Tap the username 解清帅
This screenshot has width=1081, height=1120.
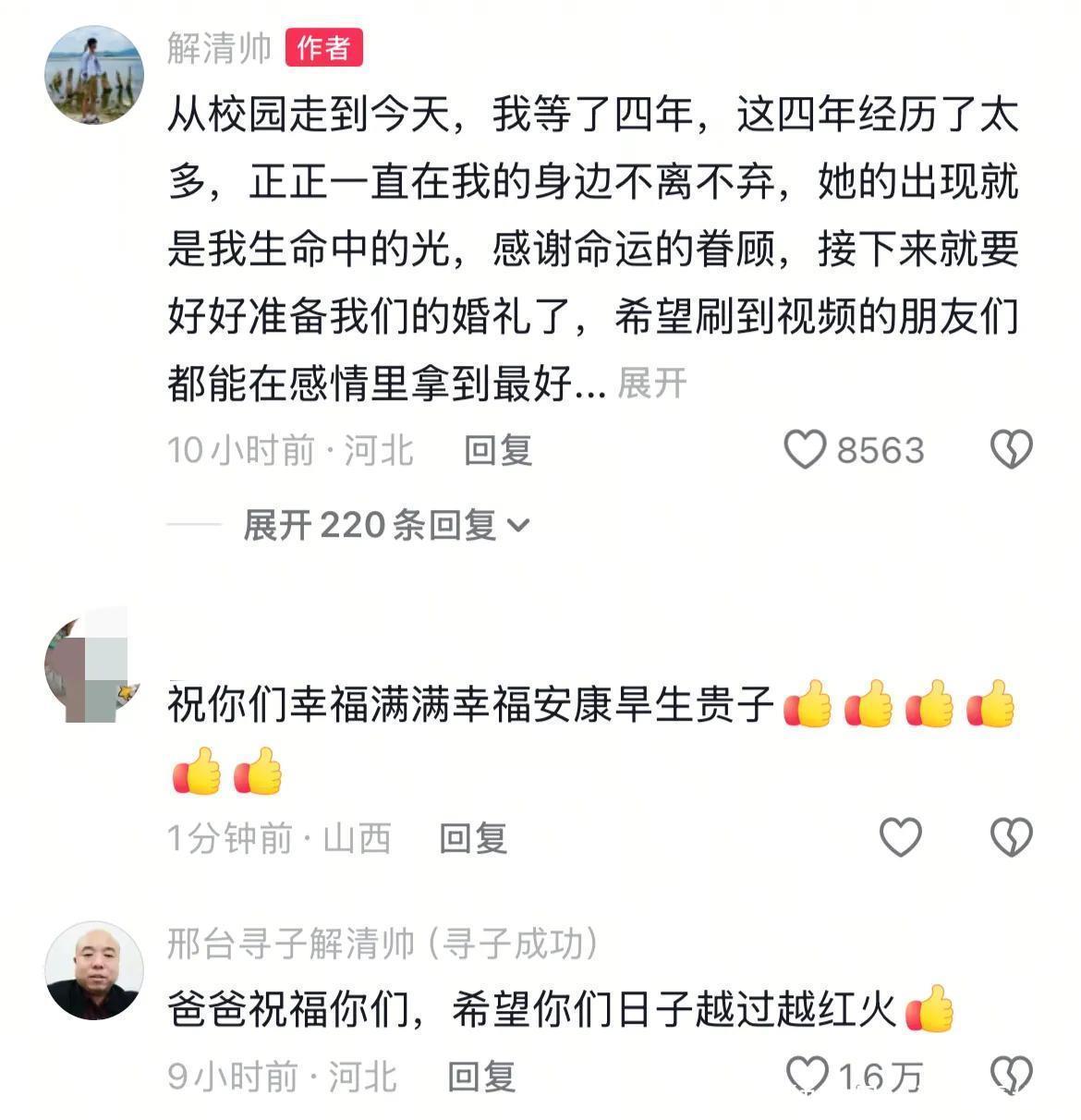point(220,48)
